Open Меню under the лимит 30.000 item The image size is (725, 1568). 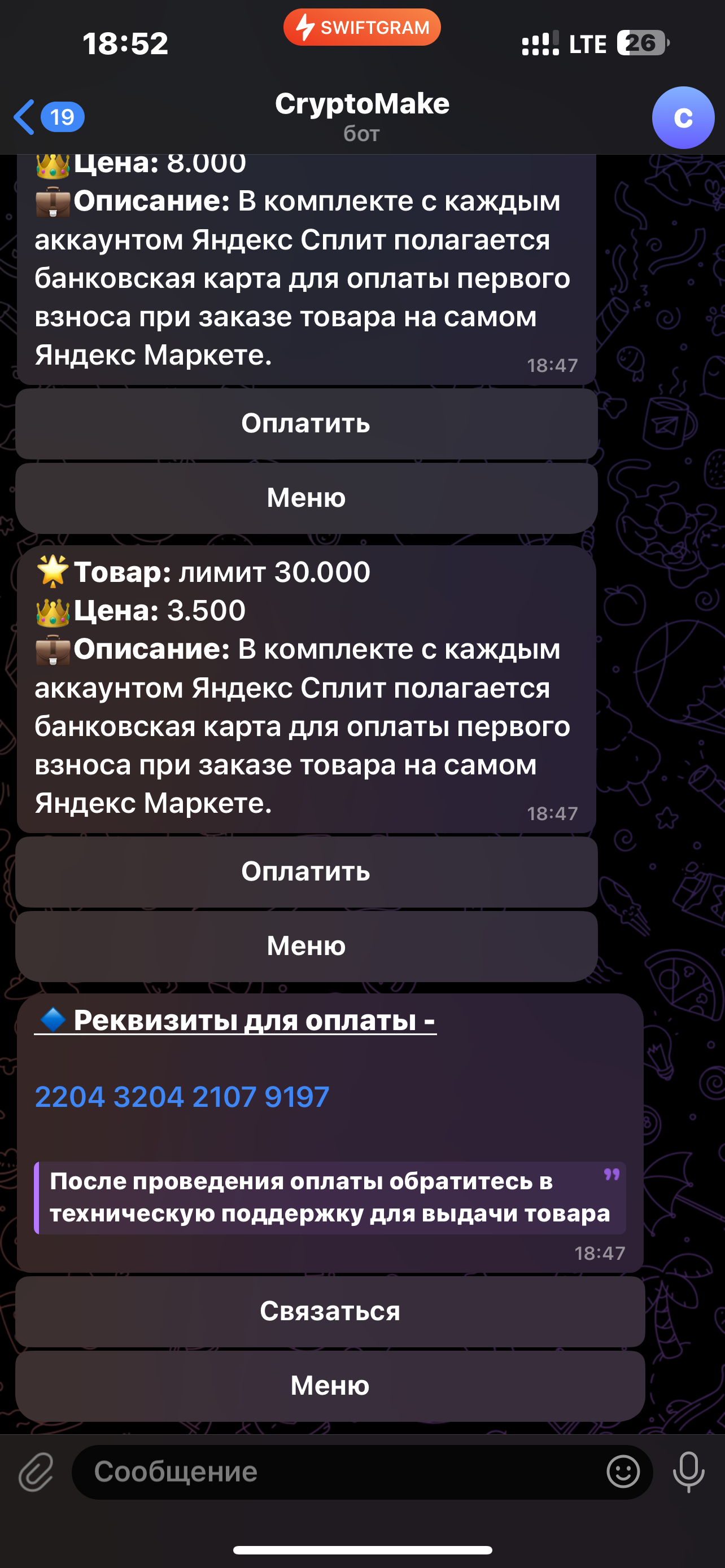(x=306, y=946)
